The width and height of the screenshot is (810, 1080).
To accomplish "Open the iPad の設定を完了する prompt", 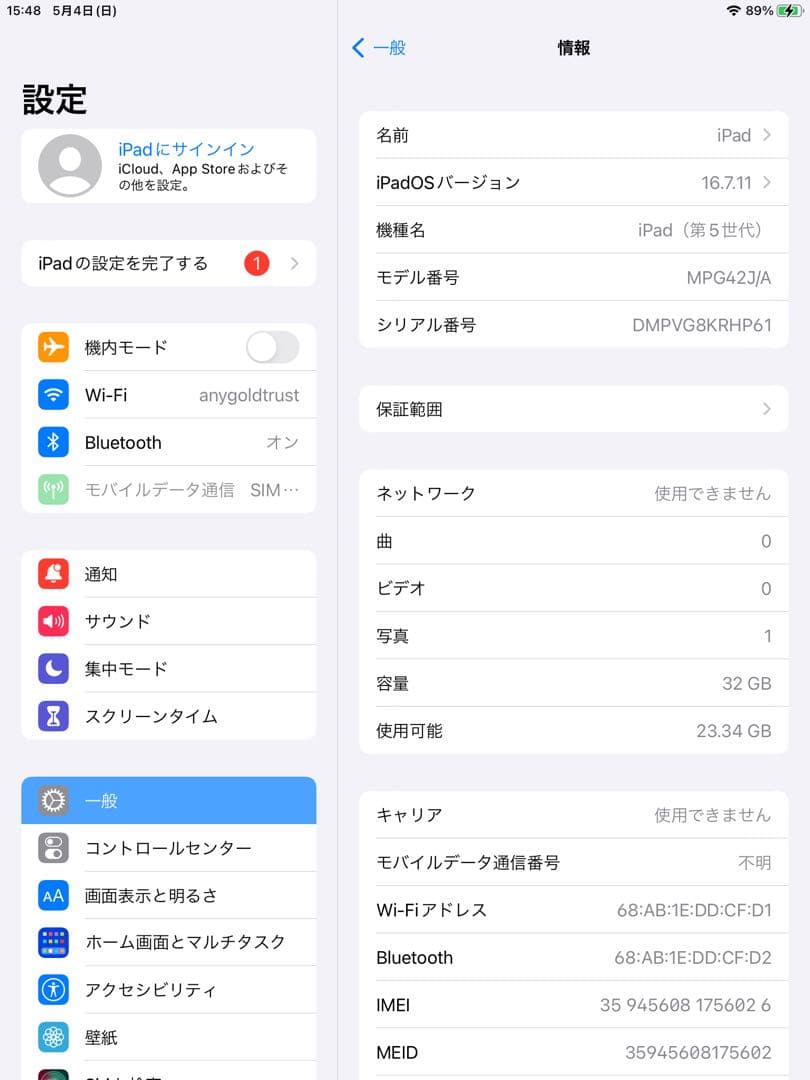I will tap(168, 263).
